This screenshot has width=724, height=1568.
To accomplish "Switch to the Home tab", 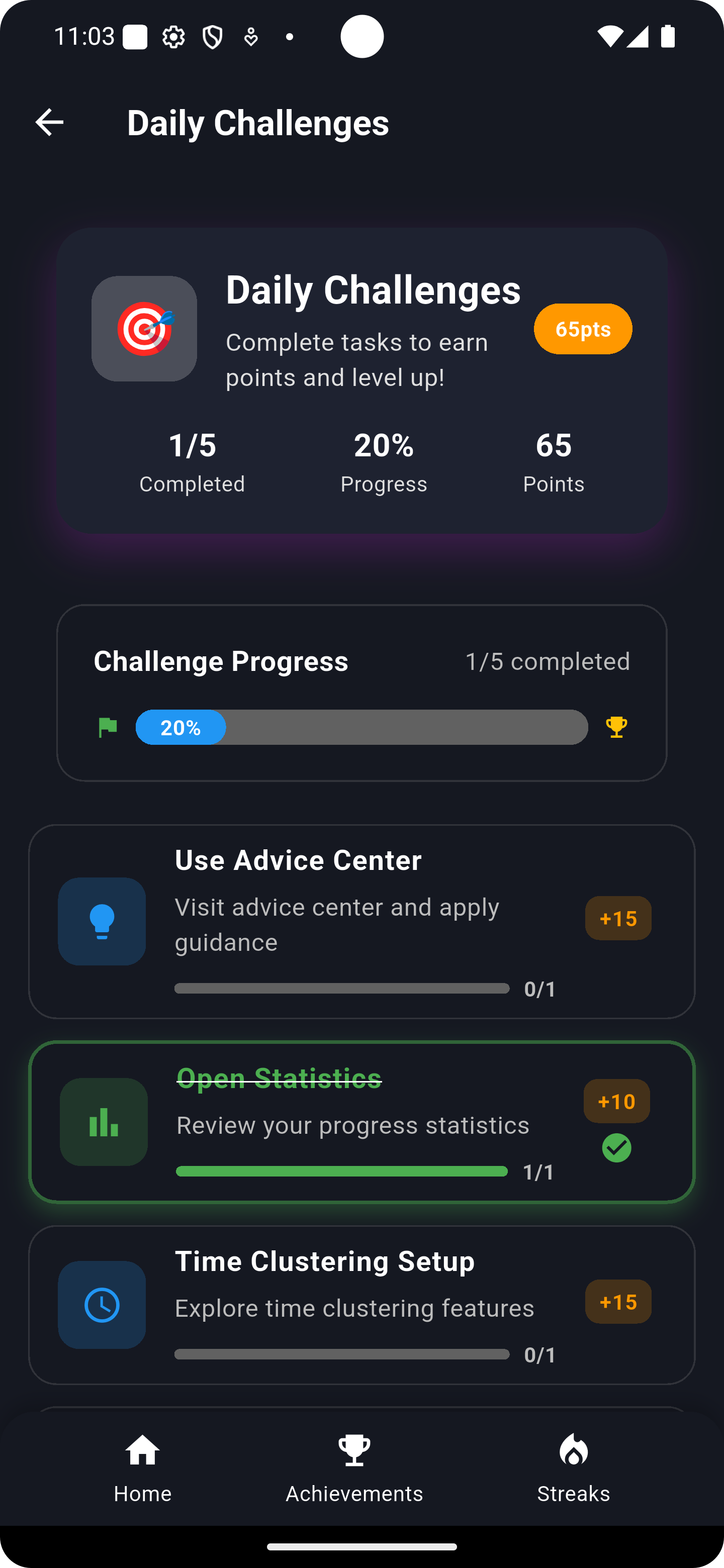I will click(142, 1468).
